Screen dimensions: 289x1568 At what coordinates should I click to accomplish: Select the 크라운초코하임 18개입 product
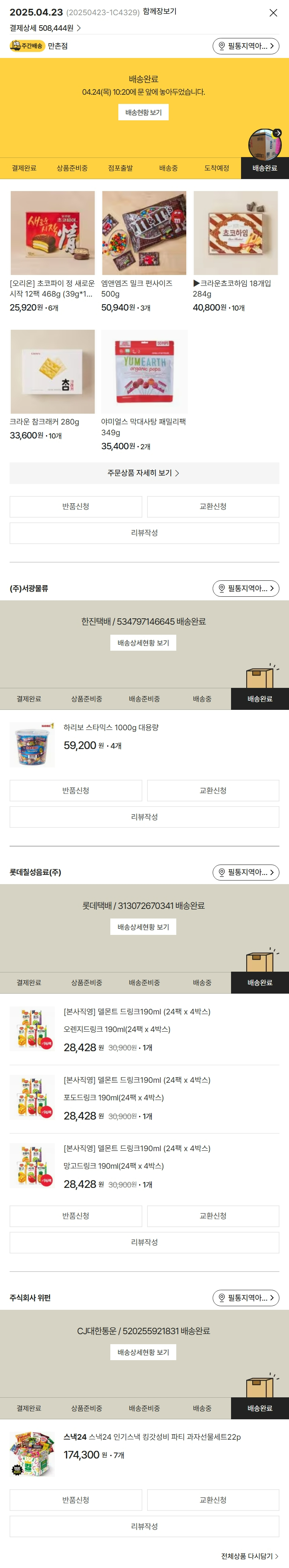[235, 234]
